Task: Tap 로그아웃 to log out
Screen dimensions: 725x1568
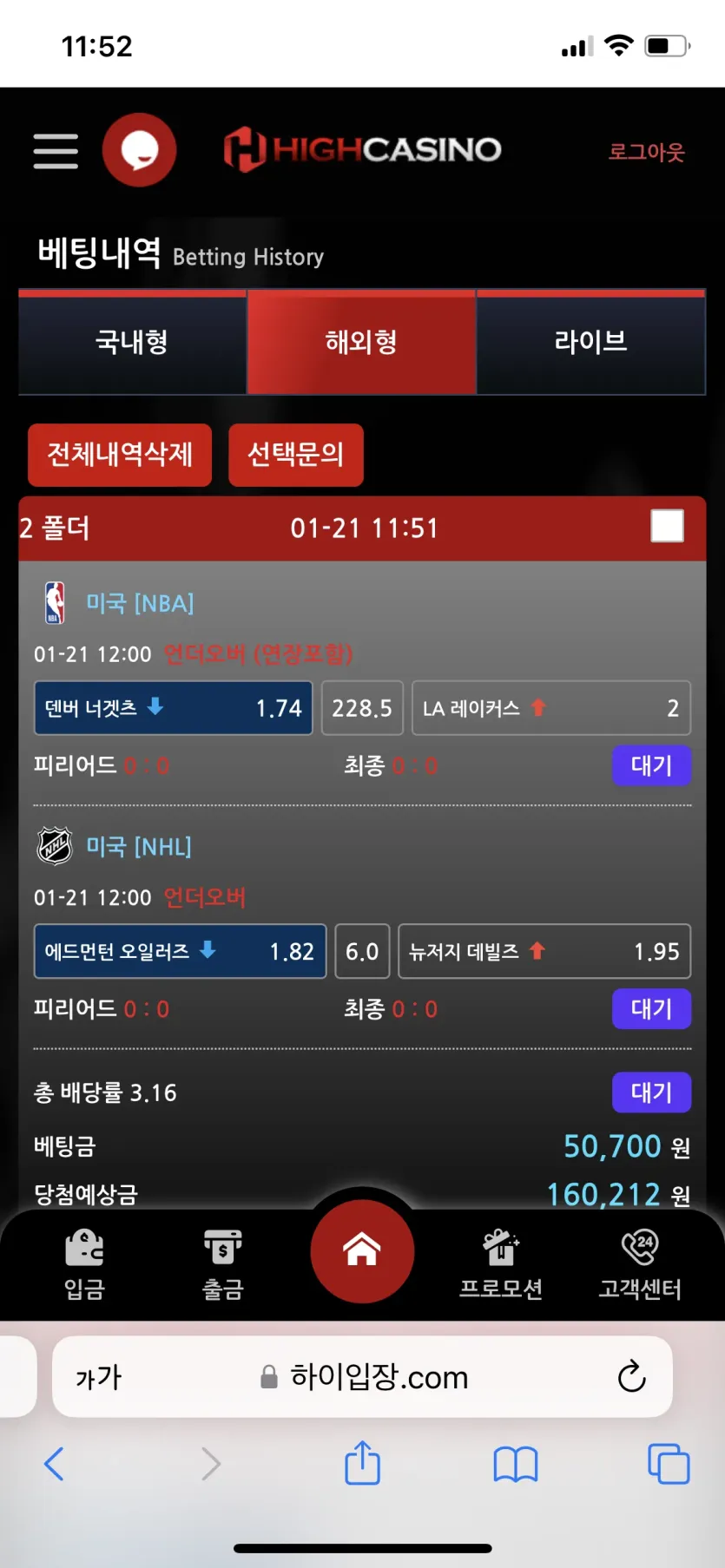Action: [646, 153]
